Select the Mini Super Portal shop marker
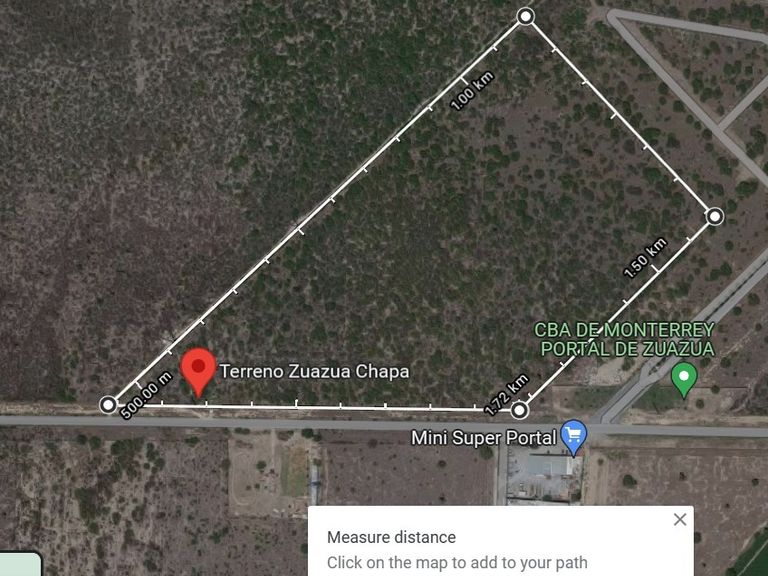 (x=574, y=435)
